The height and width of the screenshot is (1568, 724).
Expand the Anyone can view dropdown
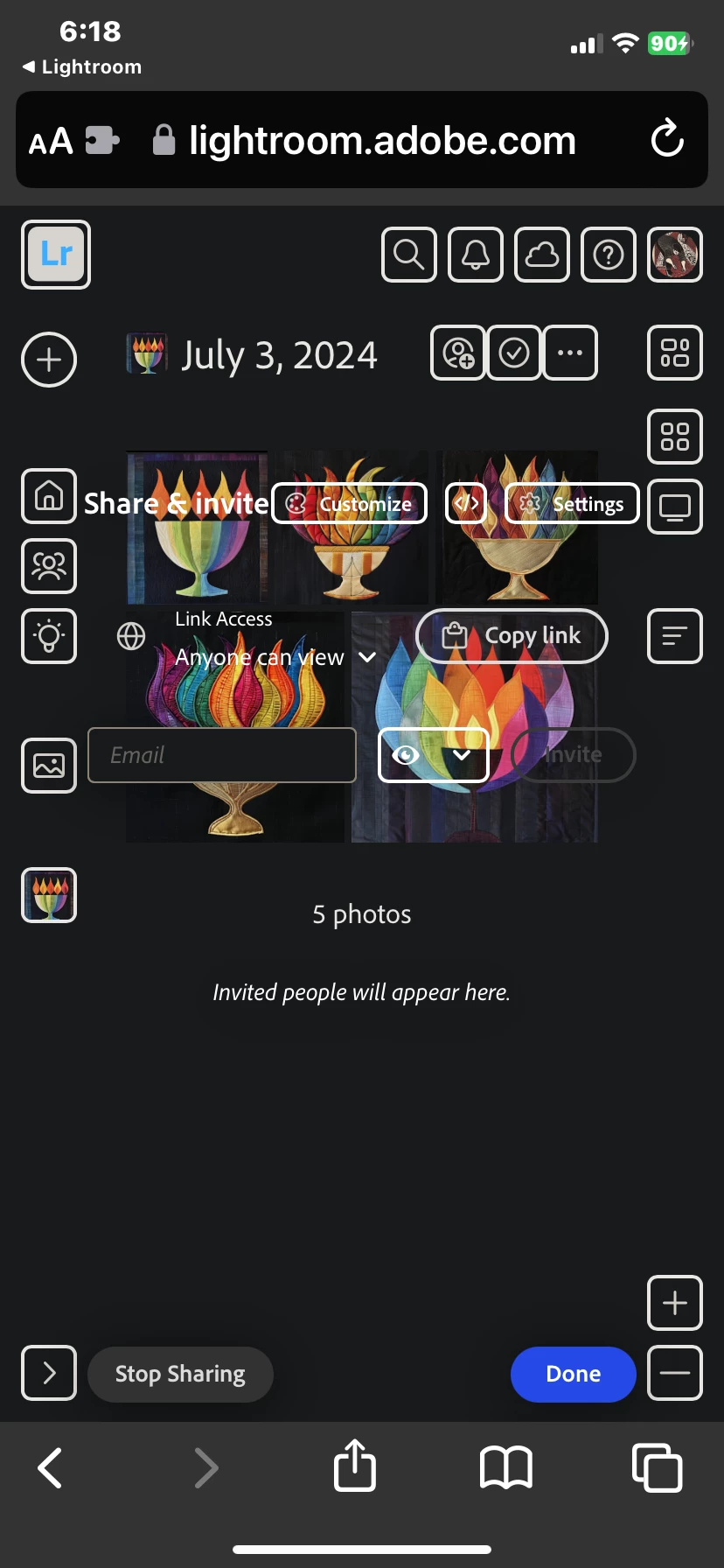[275, 657]
